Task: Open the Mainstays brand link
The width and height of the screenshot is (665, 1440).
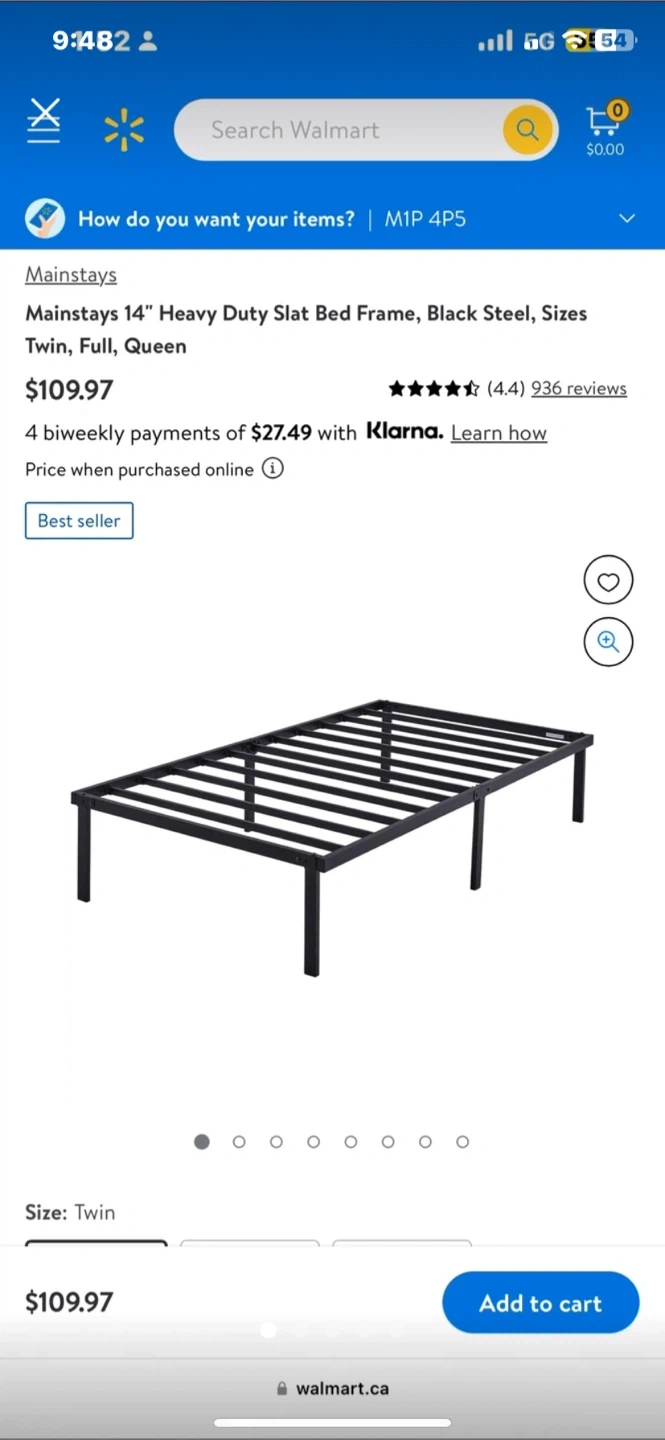Action: coord(71,274)
